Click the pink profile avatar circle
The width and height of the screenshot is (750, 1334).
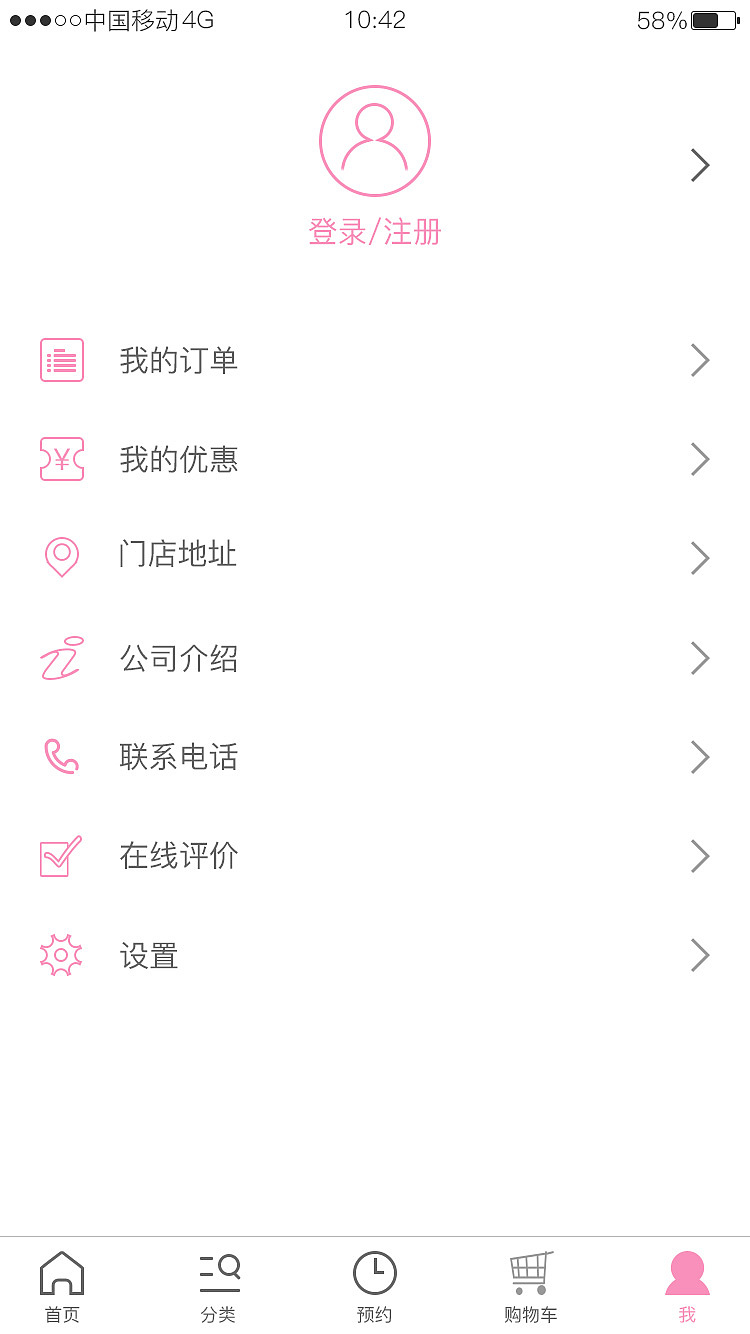pos(375,140)
